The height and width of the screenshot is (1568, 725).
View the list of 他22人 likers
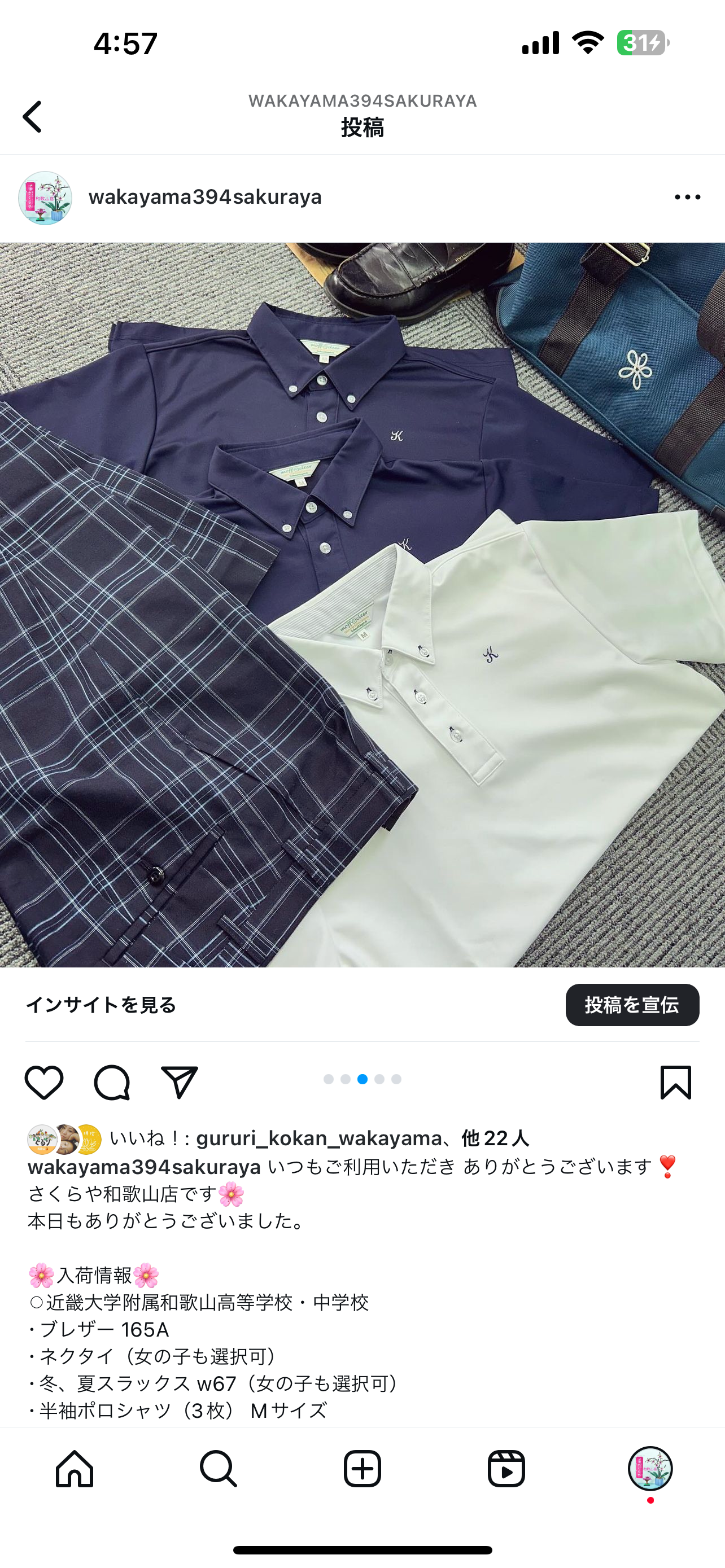(495, 1138)
